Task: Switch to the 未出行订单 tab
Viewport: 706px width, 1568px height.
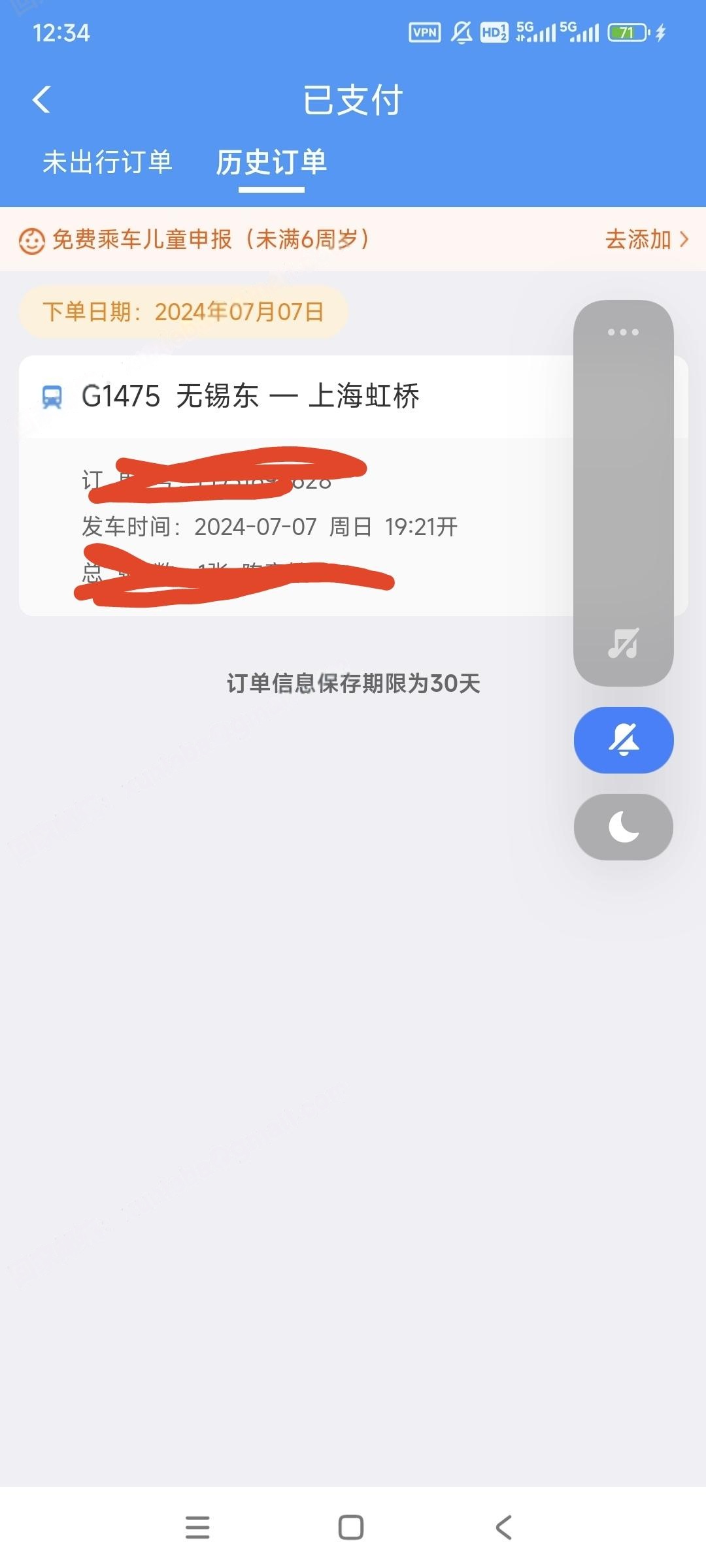Action: pos(108,162)
